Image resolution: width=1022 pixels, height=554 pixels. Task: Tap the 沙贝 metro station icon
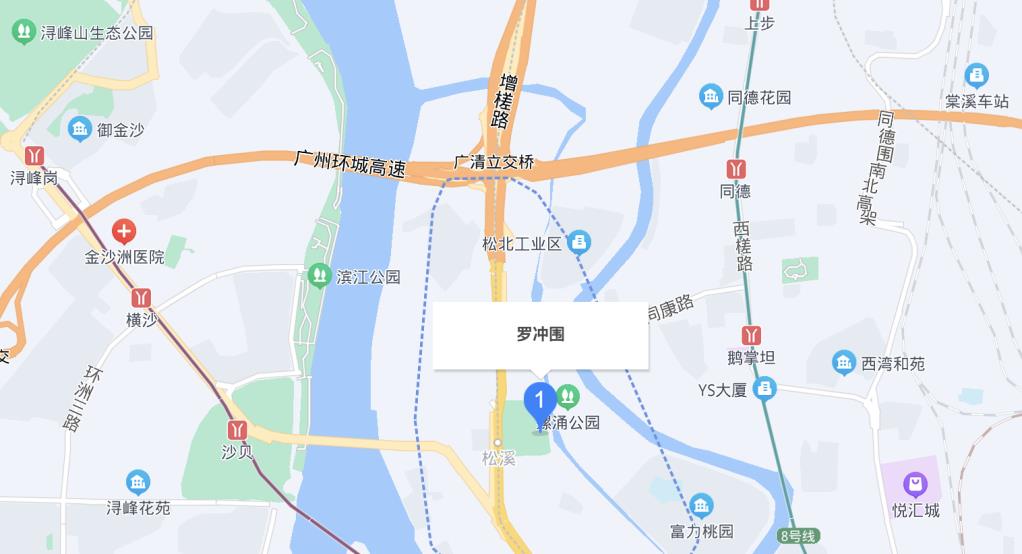click(238, 429)
